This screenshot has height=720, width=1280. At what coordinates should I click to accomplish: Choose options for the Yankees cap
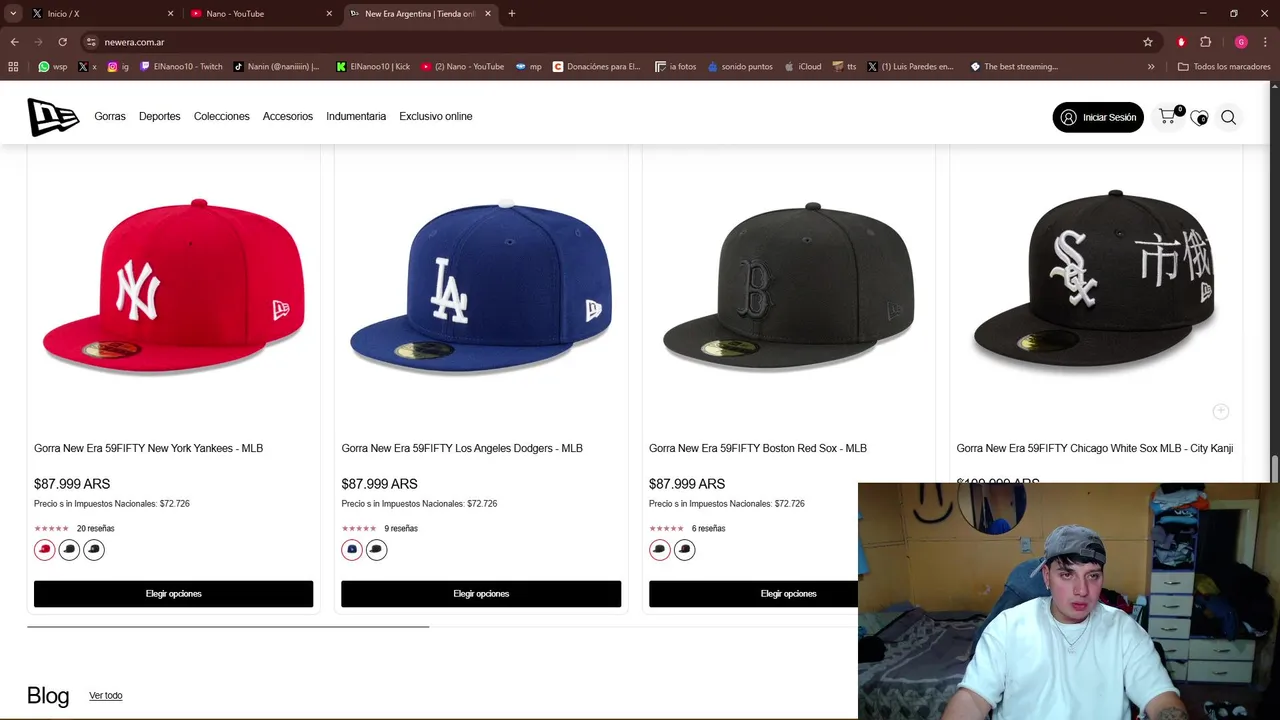point(173,594)
